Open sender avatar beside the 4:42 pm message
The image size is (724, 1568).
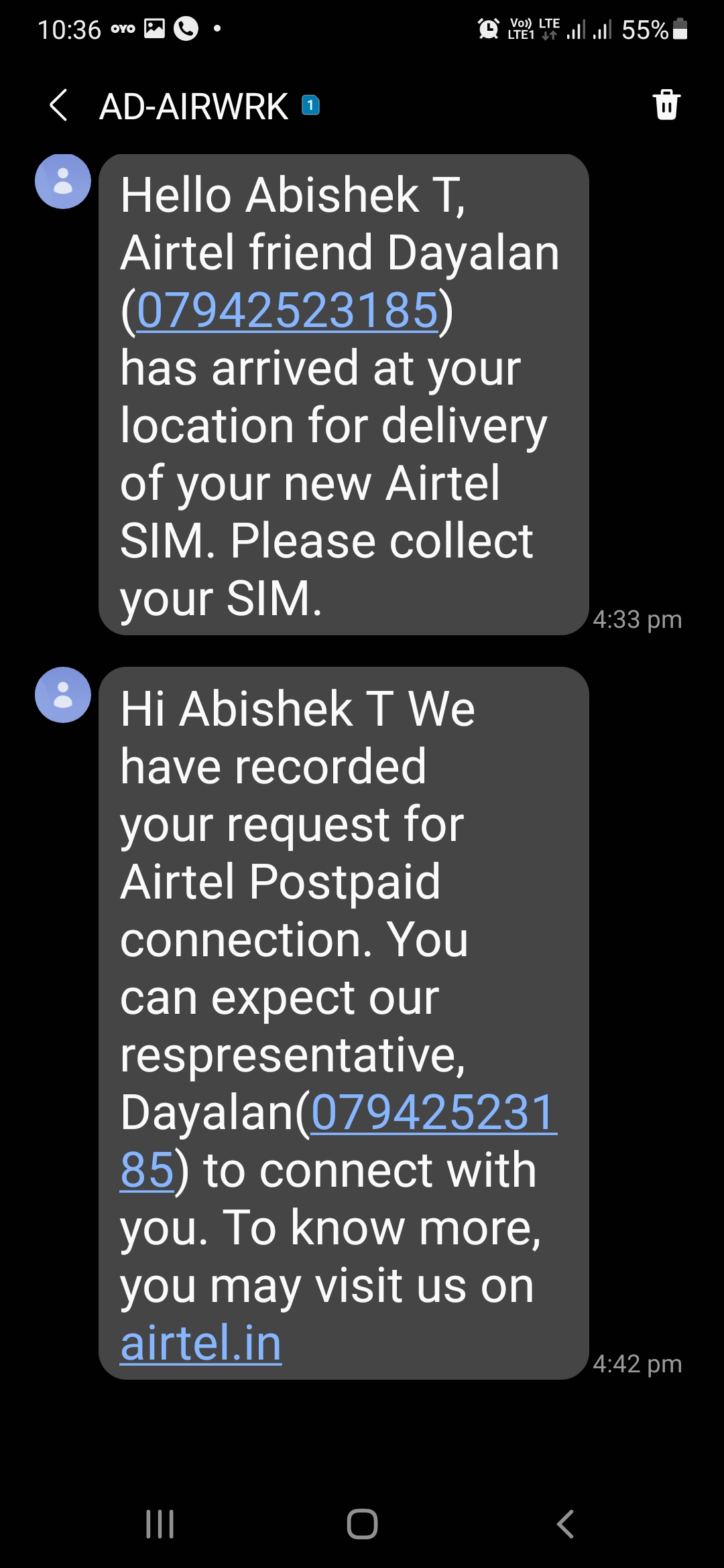[x=63, y=695]
